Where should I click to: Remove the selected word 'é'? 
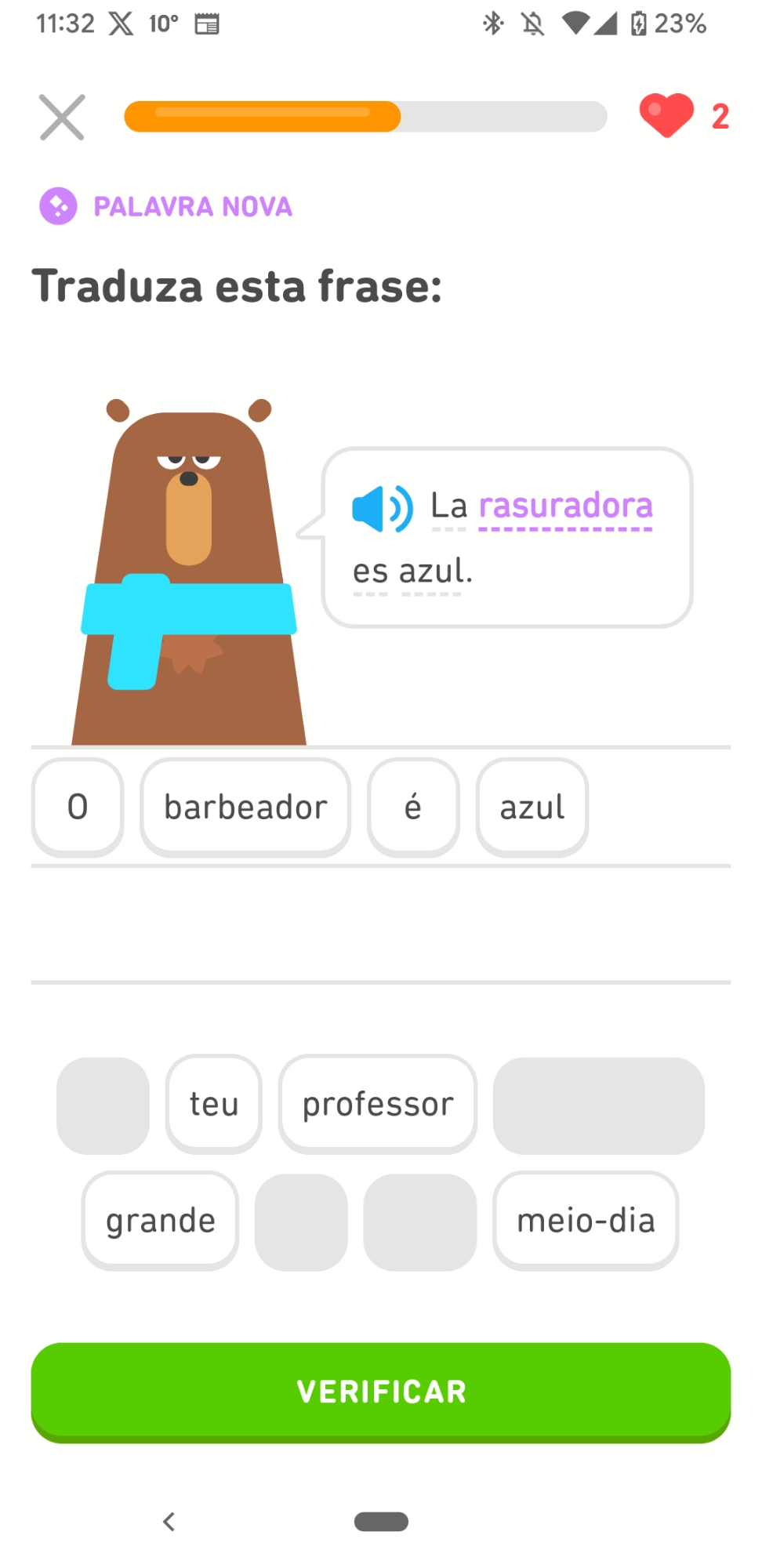coord(413,807)
